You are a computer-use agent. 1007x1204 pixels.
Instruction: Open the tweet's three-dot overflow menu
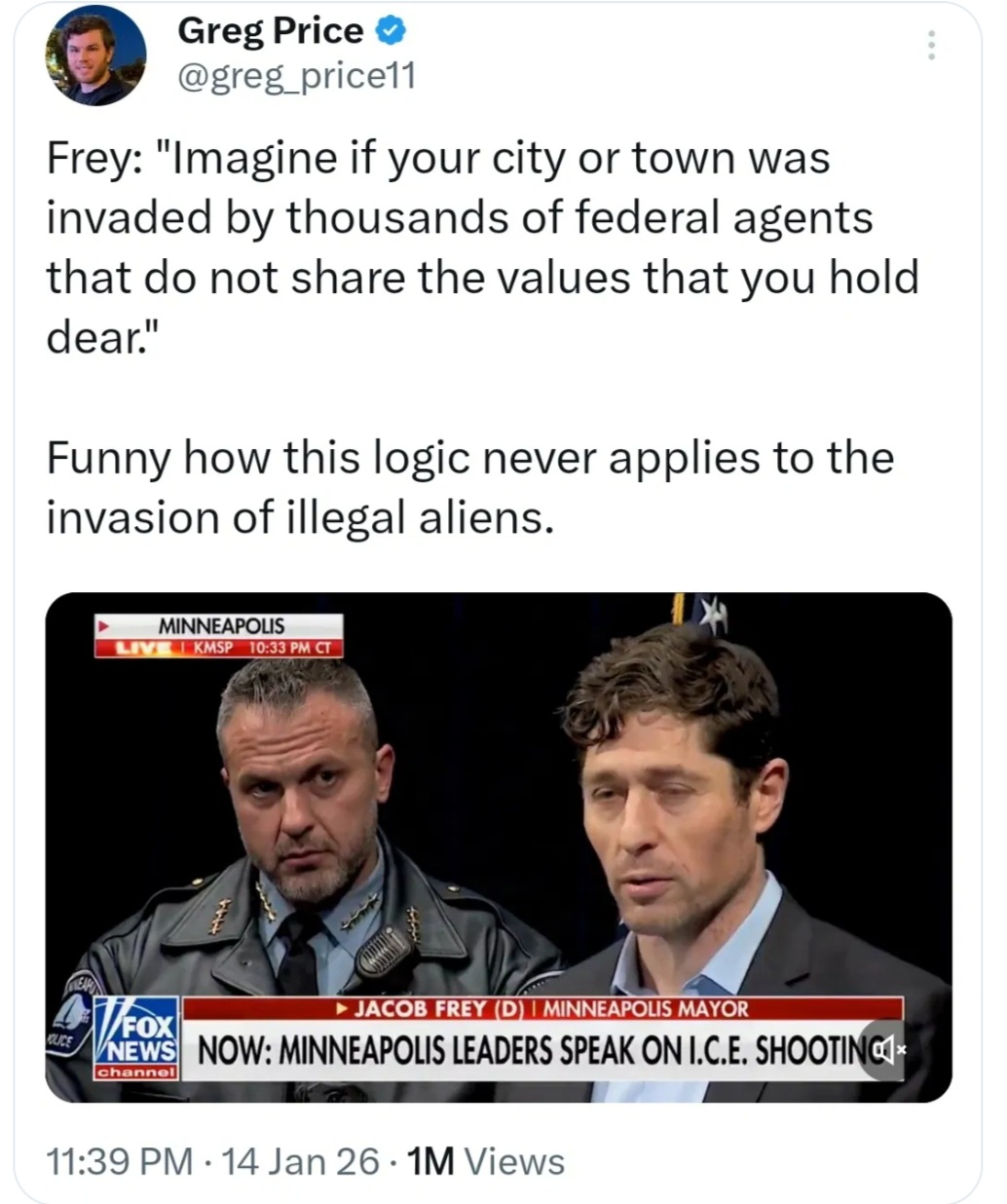931,46
